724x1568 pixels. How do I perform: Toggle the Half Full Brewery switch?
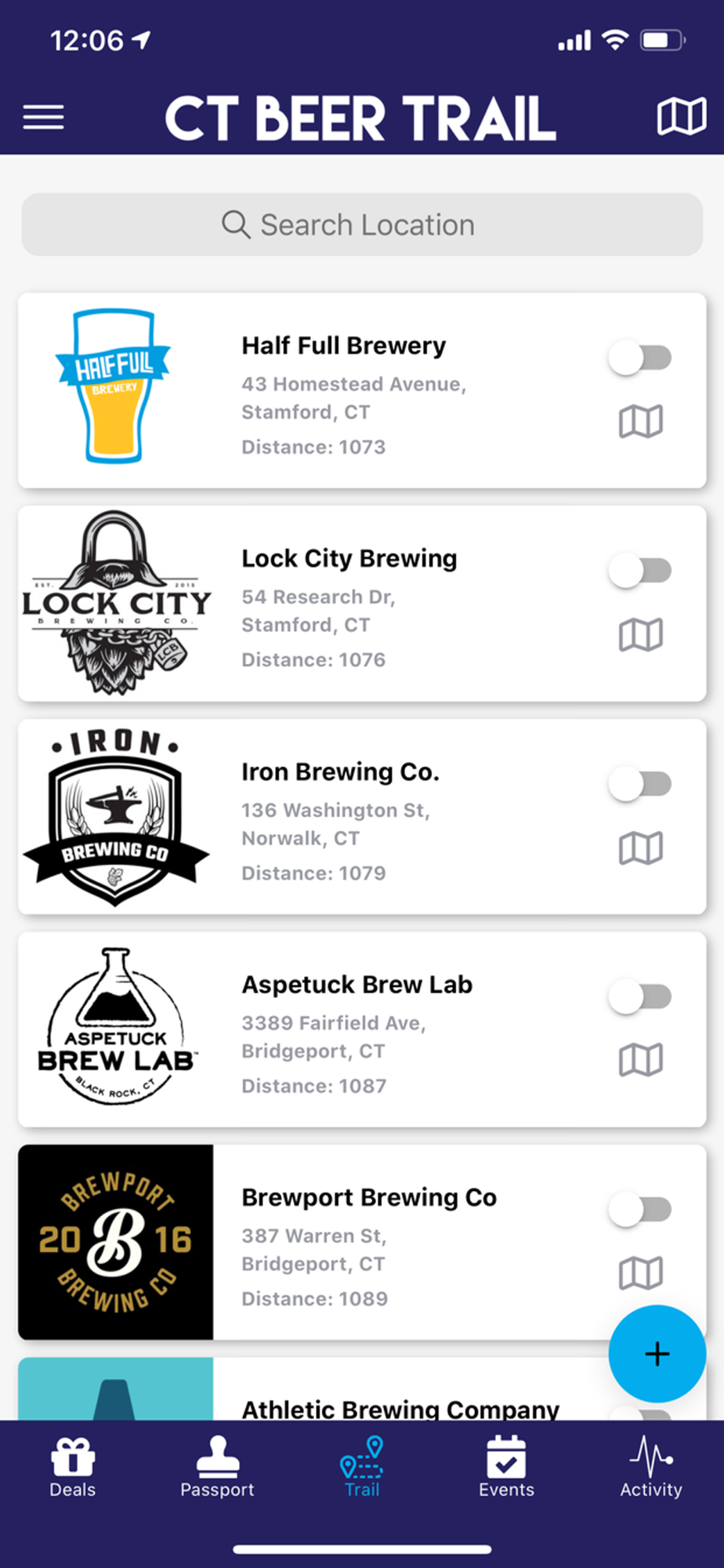[x=640, y=358]
